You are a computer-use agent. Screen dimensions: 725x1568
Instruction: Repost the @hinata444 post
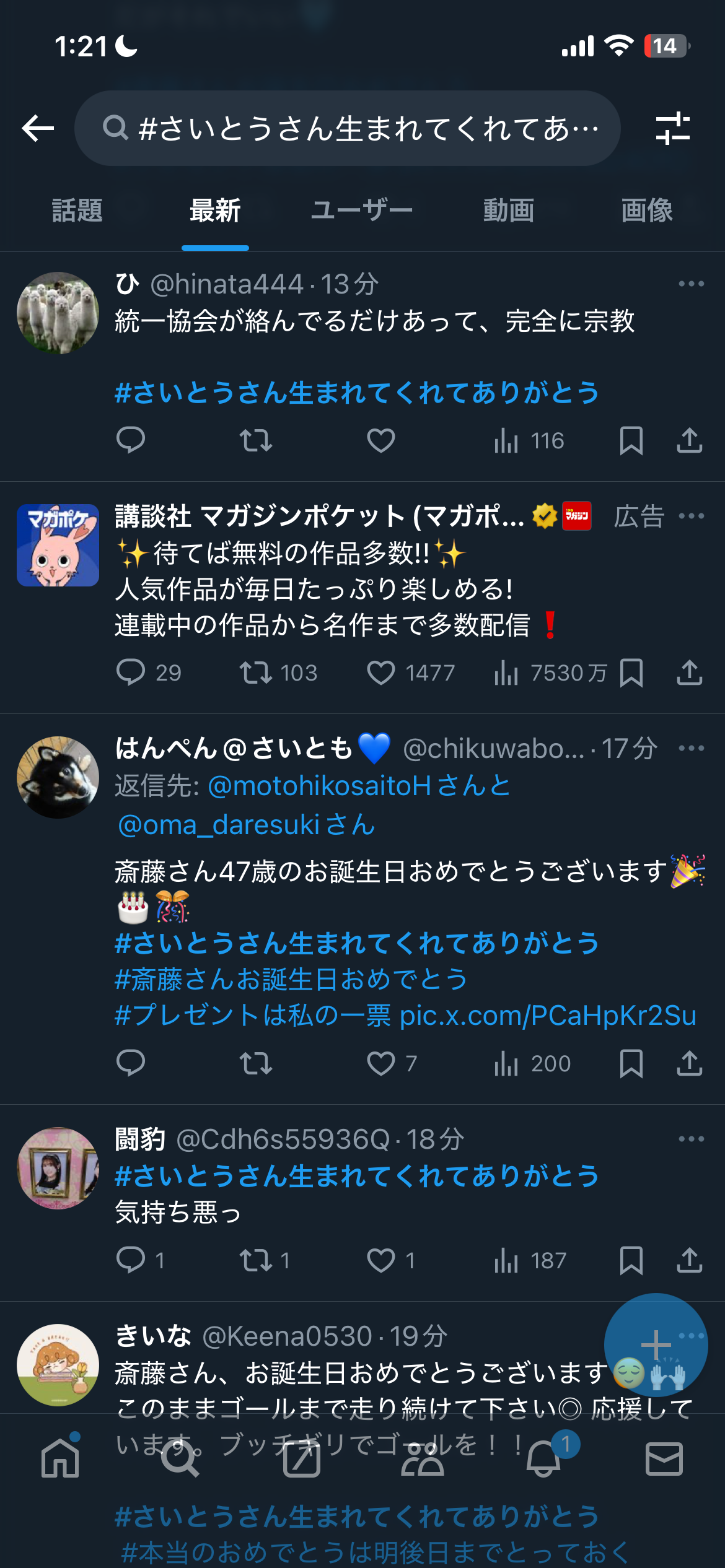[255, 441]
